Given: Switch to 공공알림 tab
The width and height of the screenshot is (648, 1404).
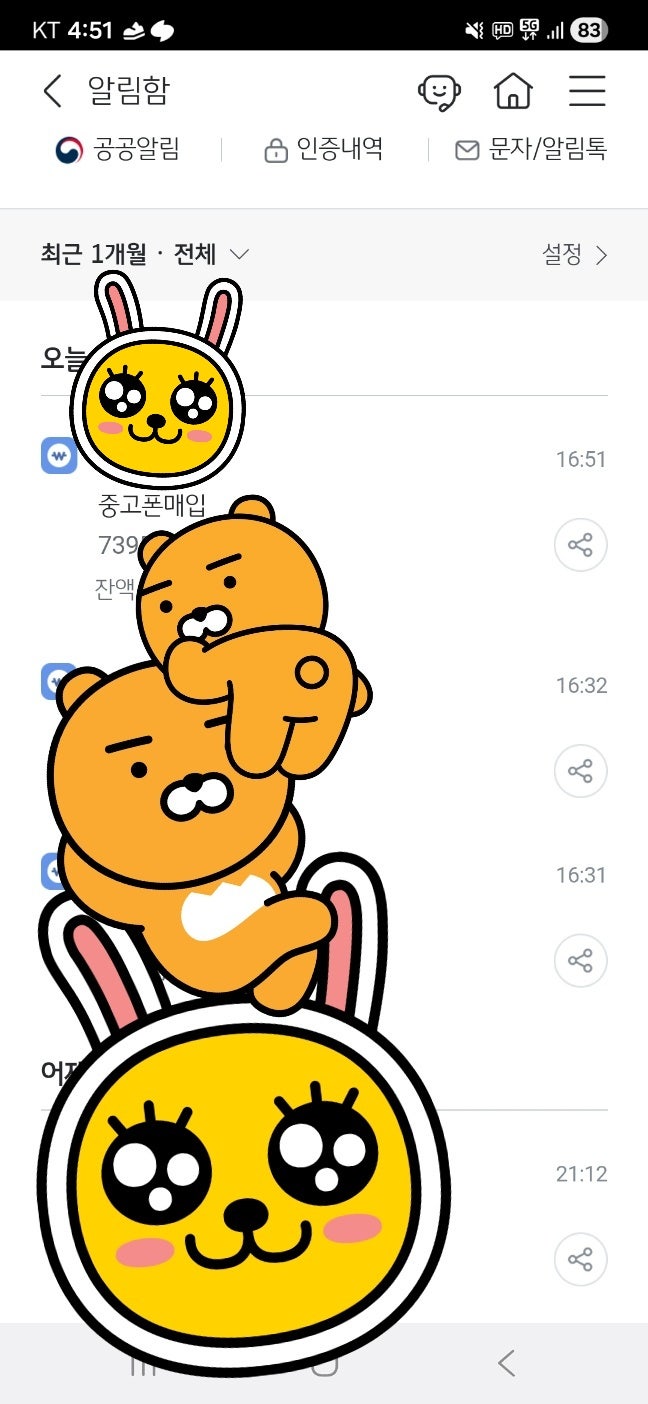Looking at the screenshot, I should point(118,150).
